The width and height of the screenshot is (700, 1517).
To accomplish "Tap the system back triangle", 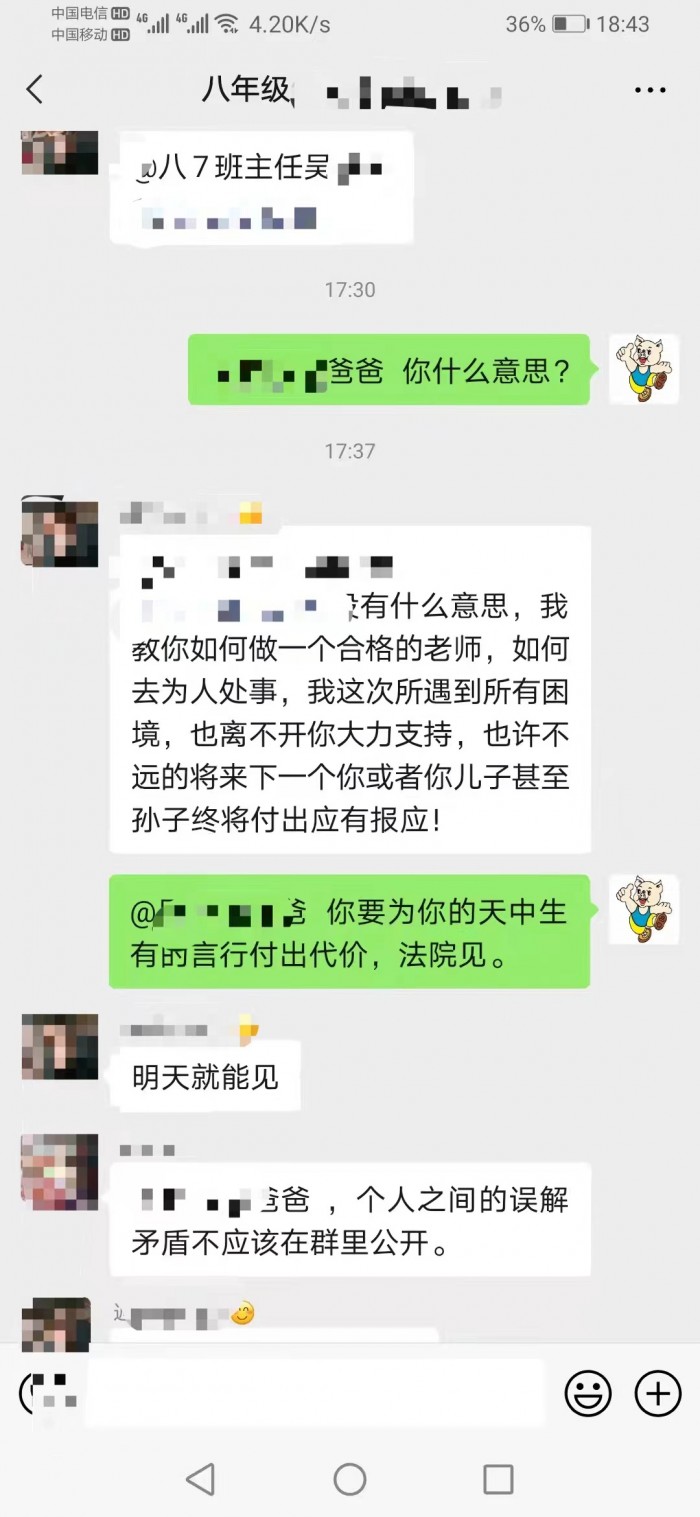I will click(x=201, y=1479).
